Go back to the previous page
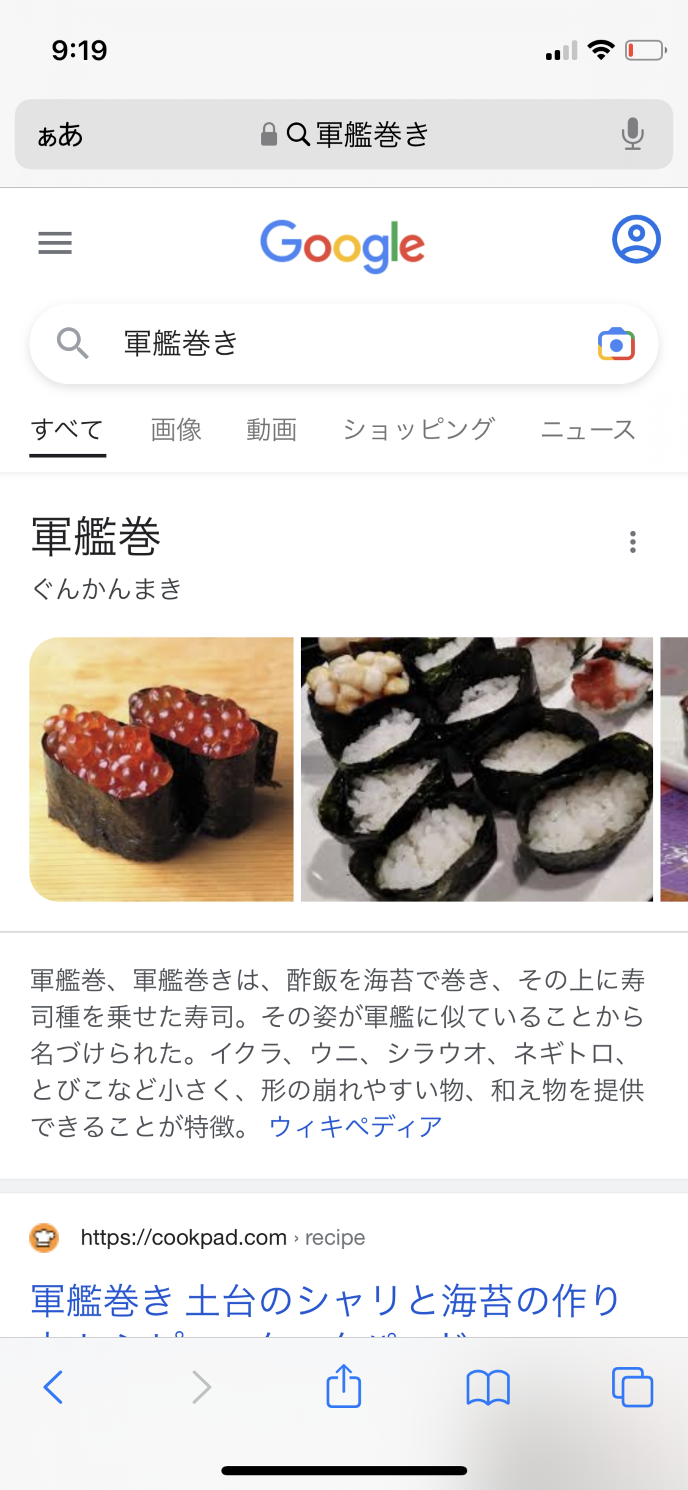The image size is (688, 1490). click(x=54, y=1387)
